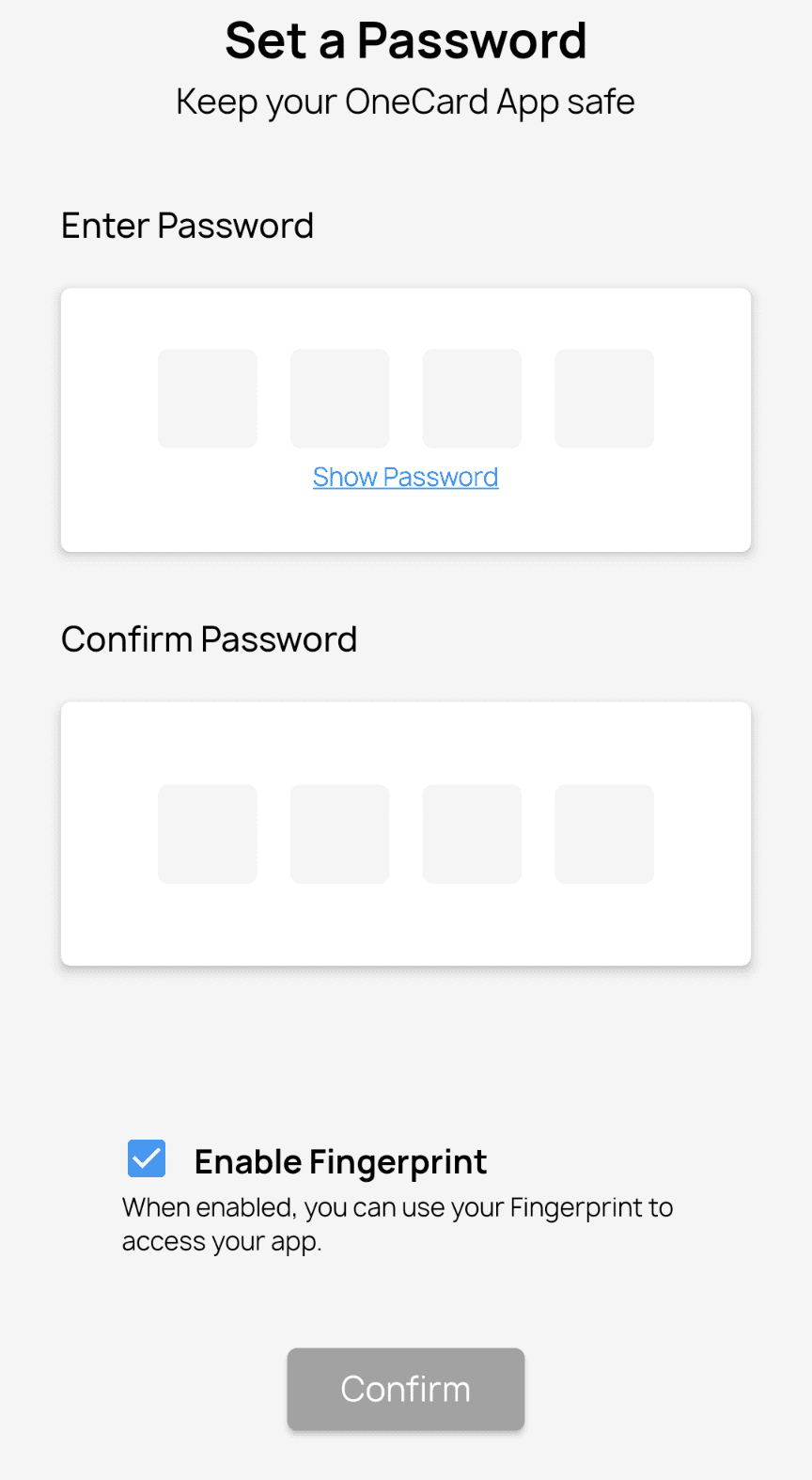Tap the Confirm button
Image resolution: width=812 pixels, height=1480 pixels.
coord(405,1389)
